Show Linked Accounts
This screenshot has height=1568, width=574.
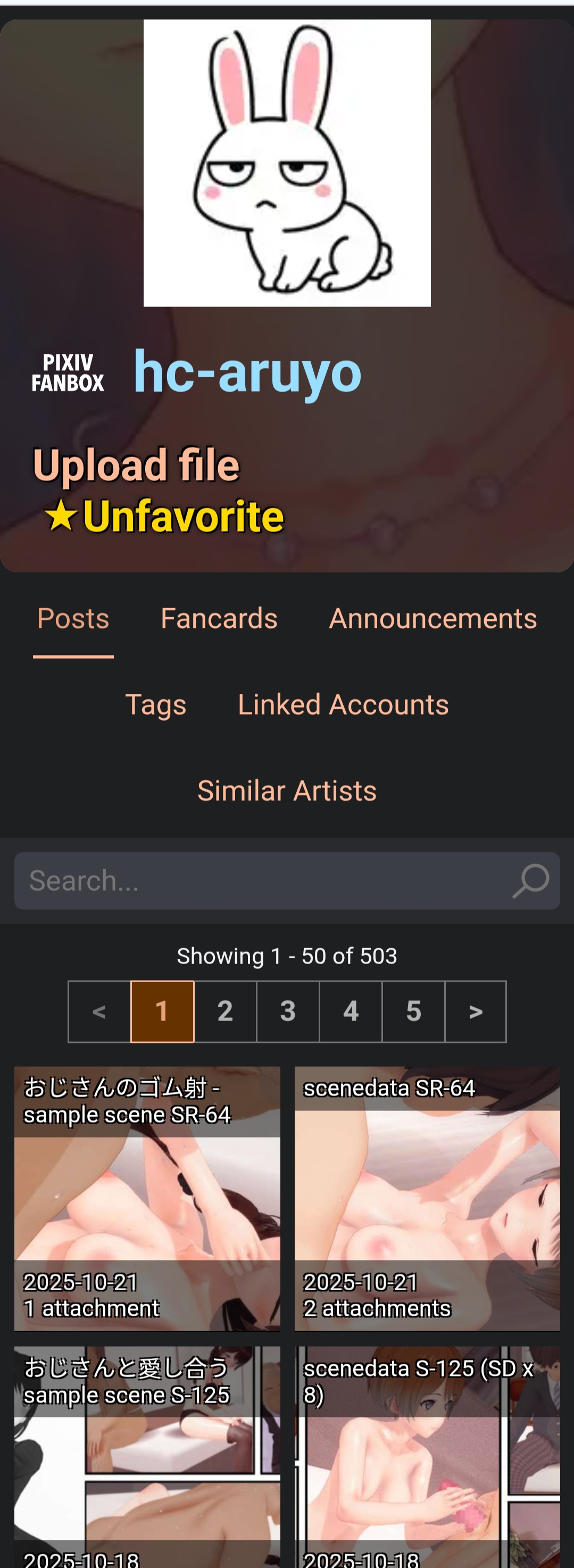click(343, 705)
